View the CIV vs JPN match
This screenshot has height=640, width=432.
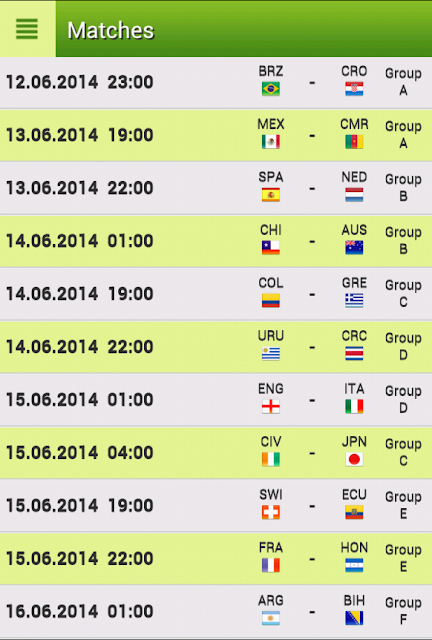[x=216, y=453]
